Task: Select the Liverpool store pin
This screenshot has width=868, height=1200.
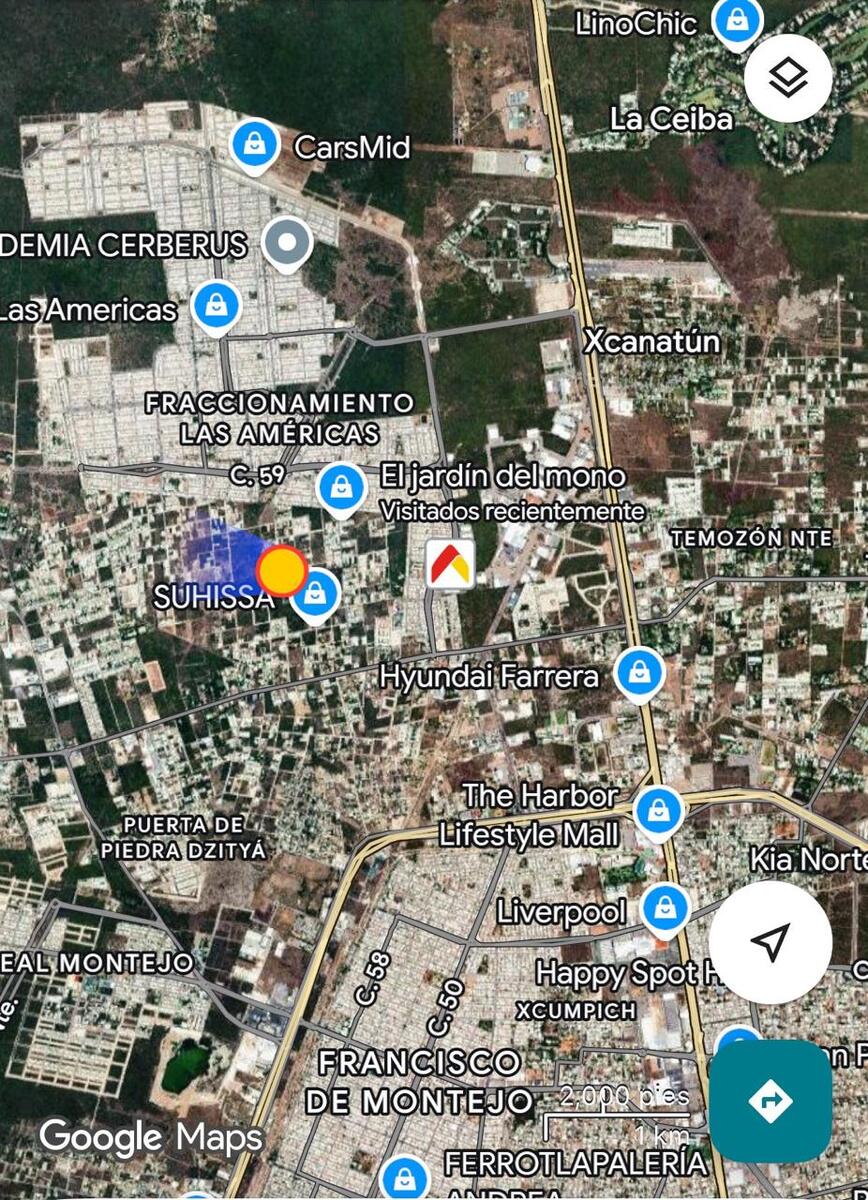Action: point(662,909)
